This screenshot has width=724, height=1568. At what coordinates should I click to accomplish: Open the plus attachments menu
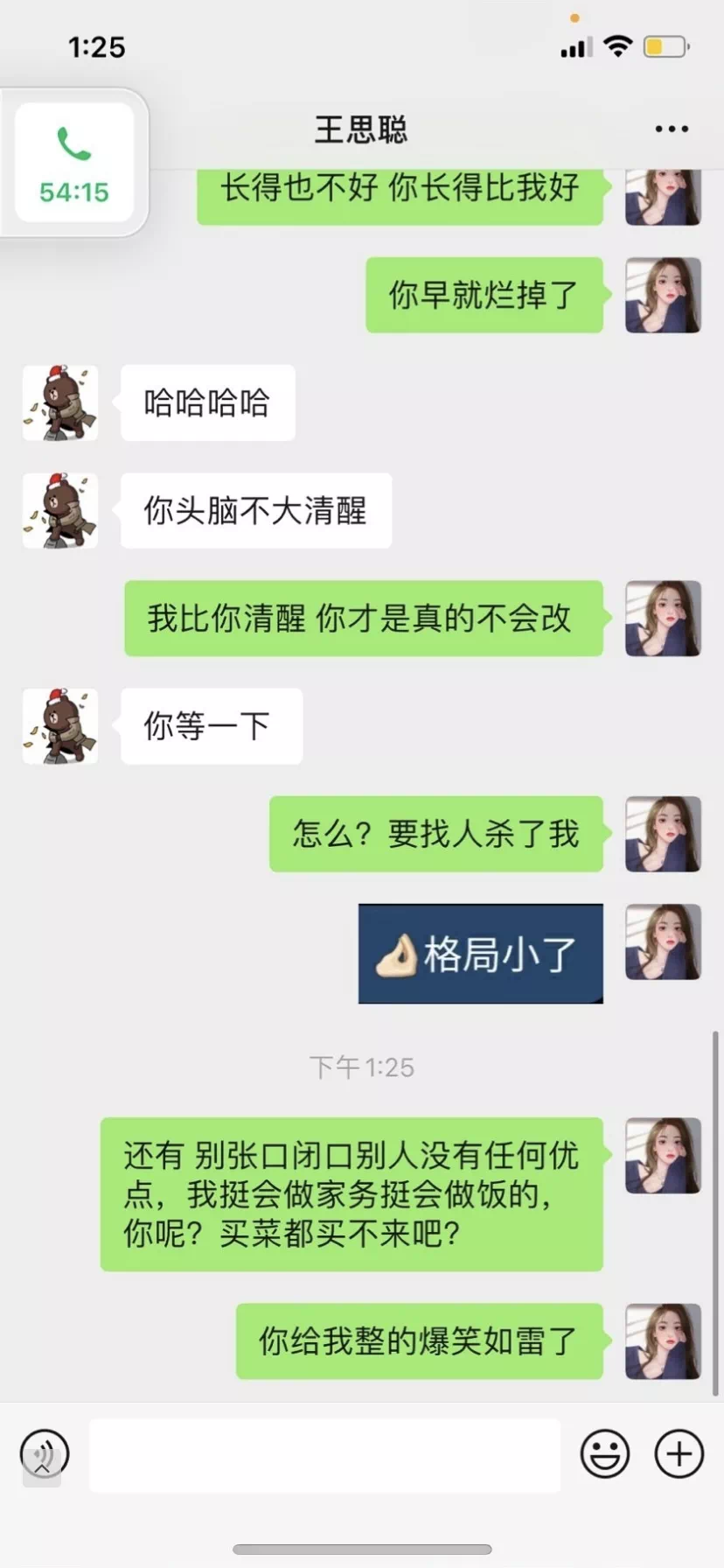pyautogui.click(x=679, y=1454)
